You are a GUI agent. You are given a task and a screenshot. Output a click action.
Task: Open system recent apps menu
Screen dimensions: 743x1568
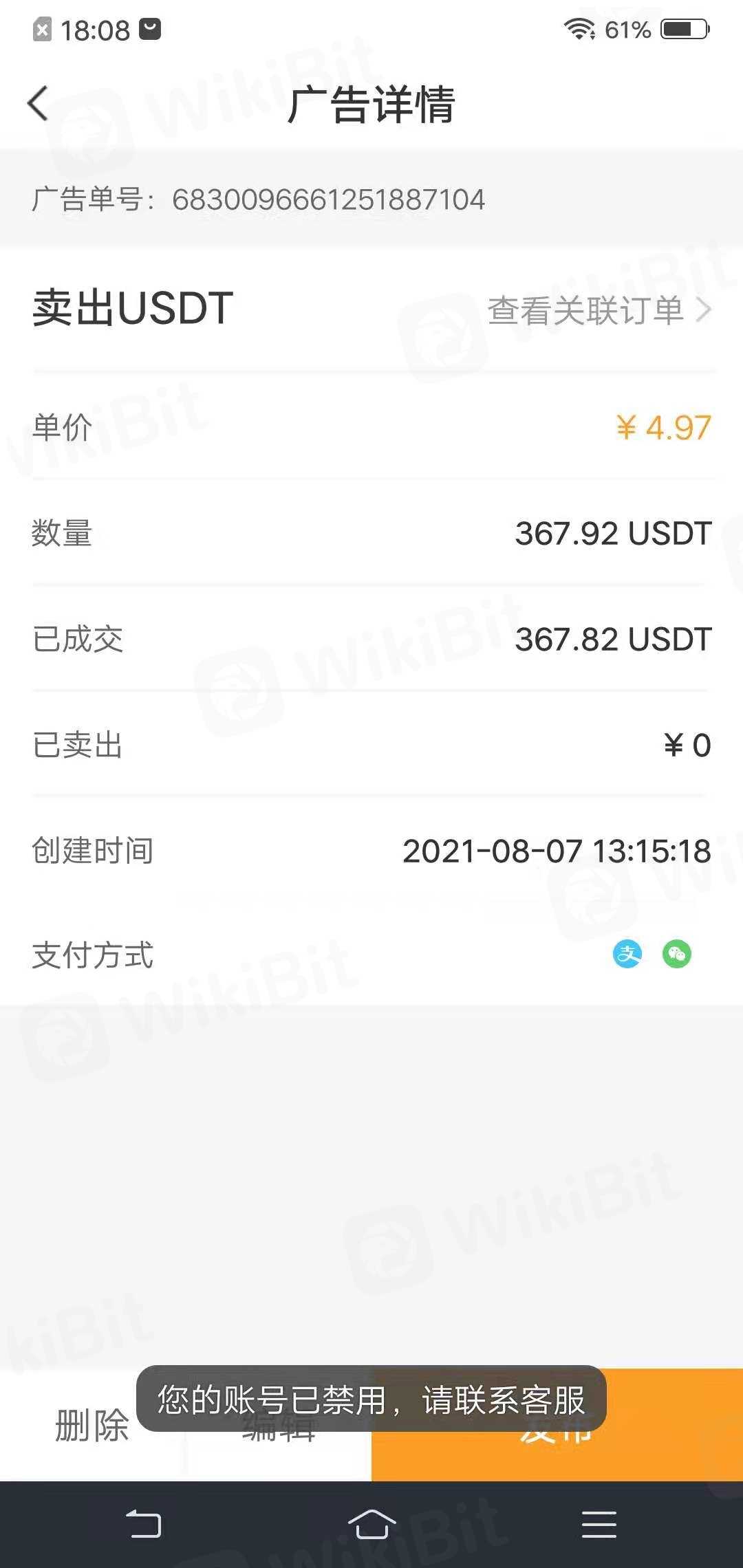[x=599, y=1524]
